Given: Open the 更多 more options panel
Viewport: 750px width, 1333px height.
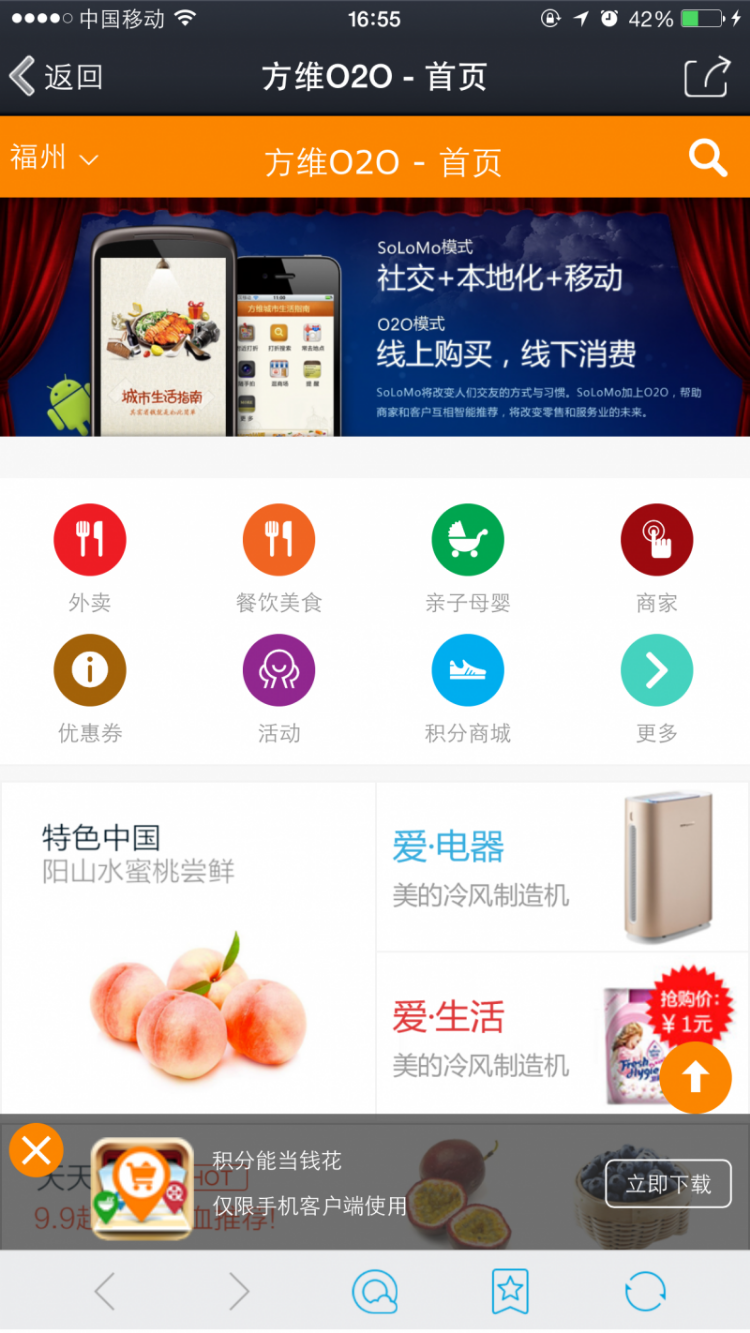Looking at the screenshot, I should (x=657, y=670).
